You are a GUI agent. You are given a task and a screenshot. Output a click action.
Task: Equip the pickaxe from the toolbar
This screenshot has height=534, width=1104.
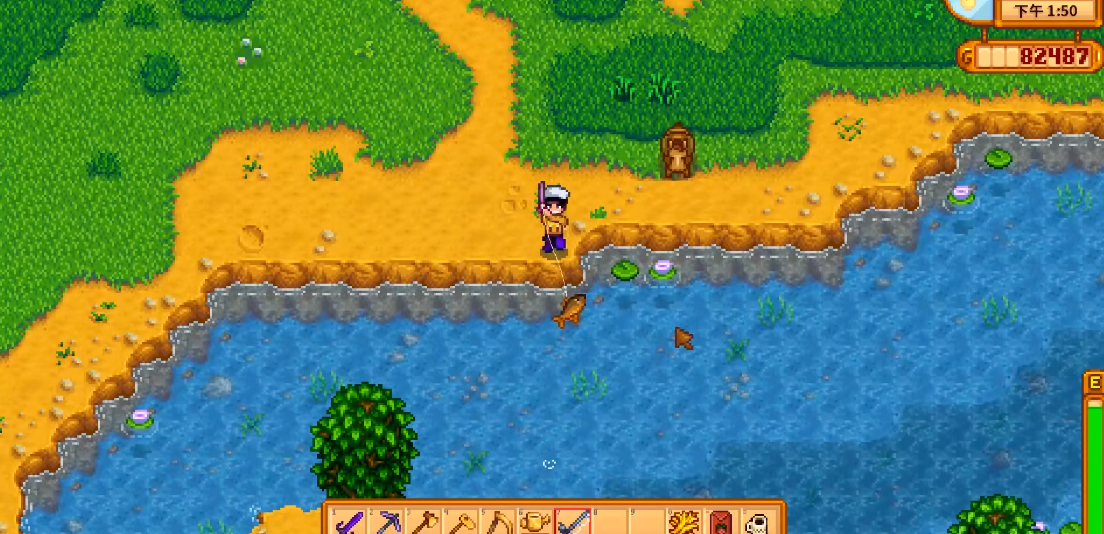click(x=387, y=523)
